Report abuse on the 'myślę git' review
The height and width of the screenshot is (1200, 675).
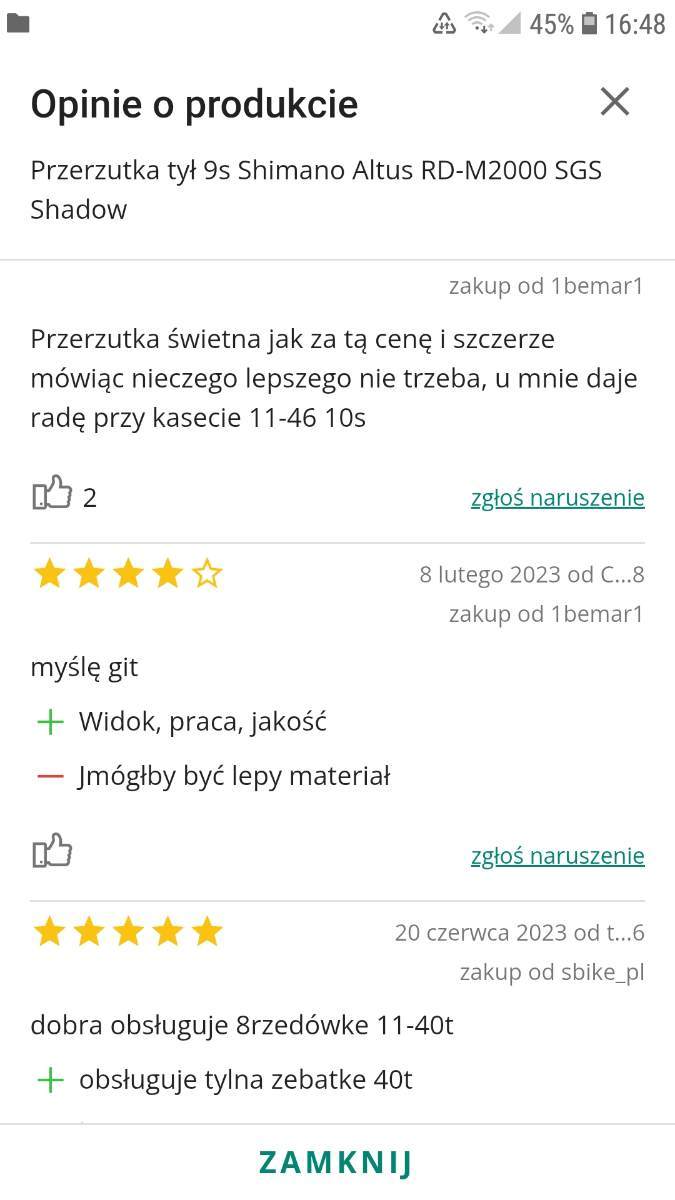[557, 855]
